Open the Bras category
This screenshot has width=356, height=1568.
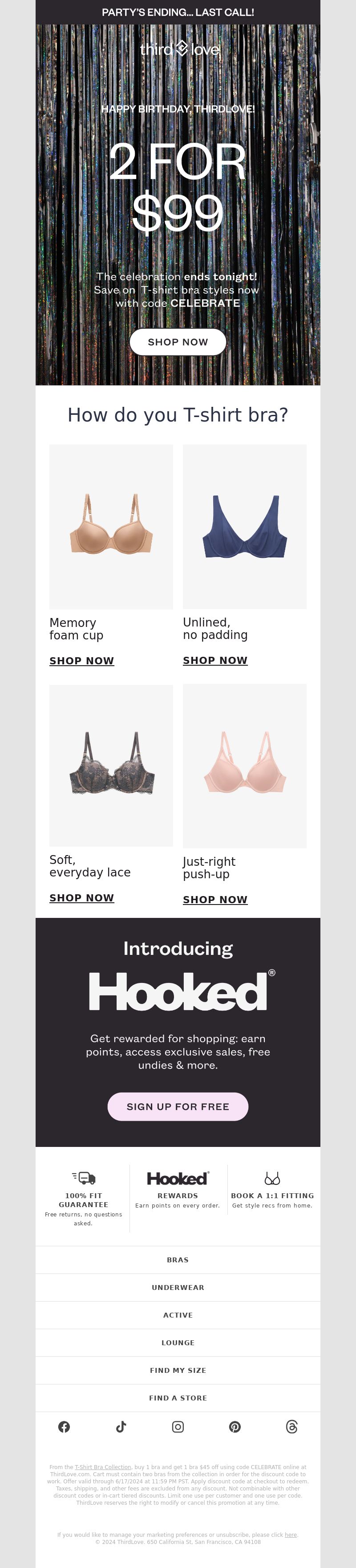coord(178,1259)
